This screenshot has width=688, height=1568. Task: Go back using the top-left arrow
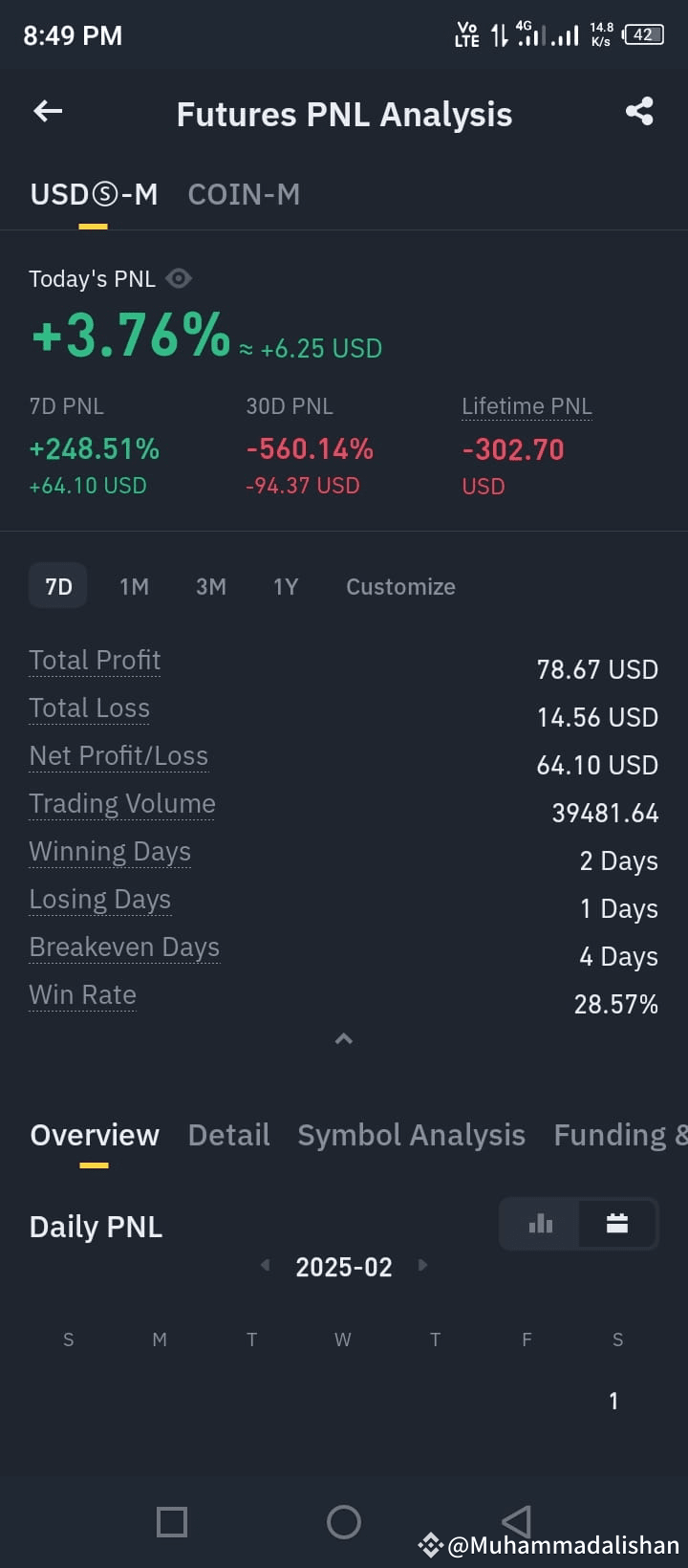coord(48,112)
